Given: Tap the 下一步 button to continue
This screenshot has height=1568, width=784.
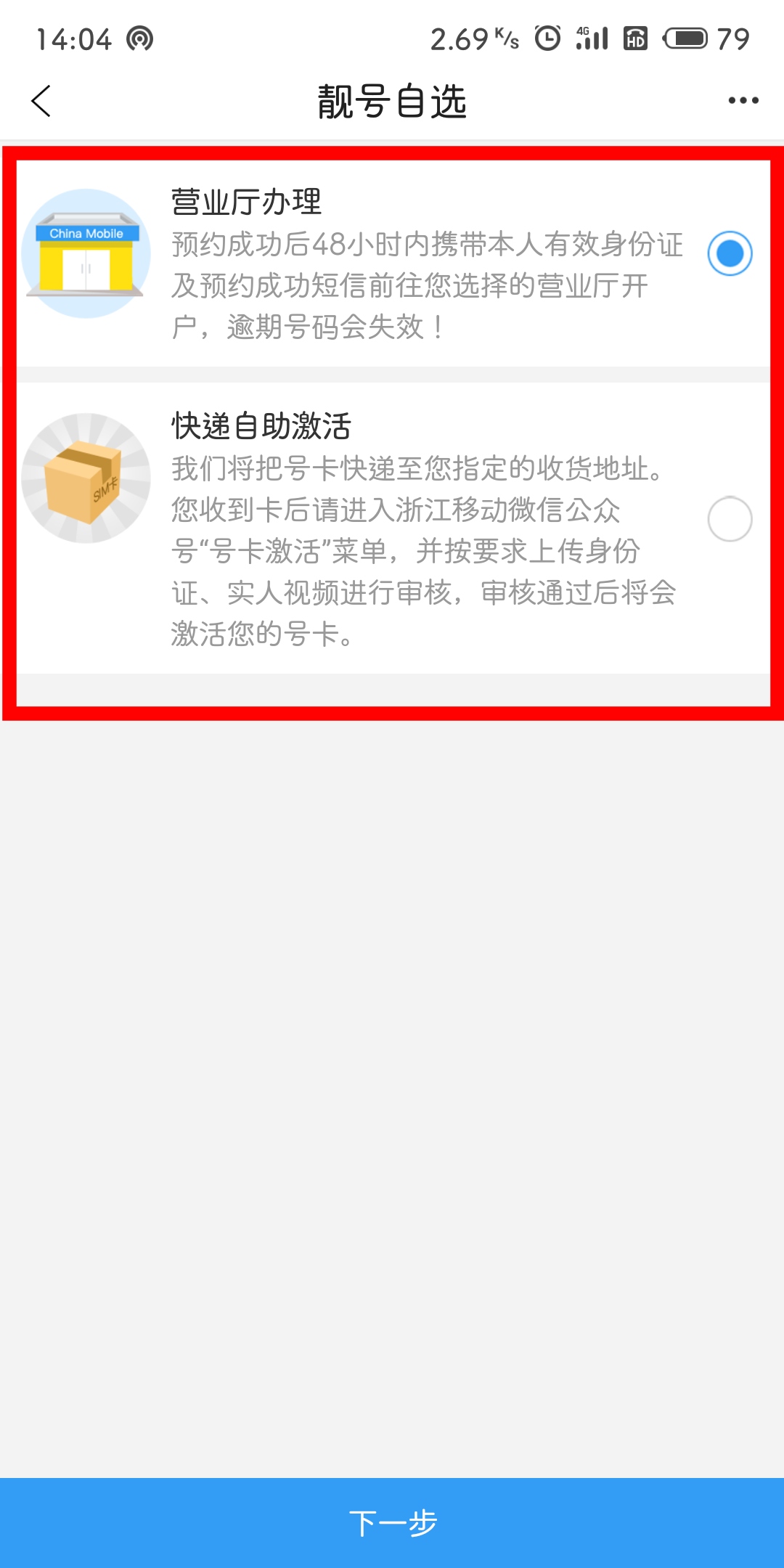Looking at the screenshot, I should [x=392, y=1522].
